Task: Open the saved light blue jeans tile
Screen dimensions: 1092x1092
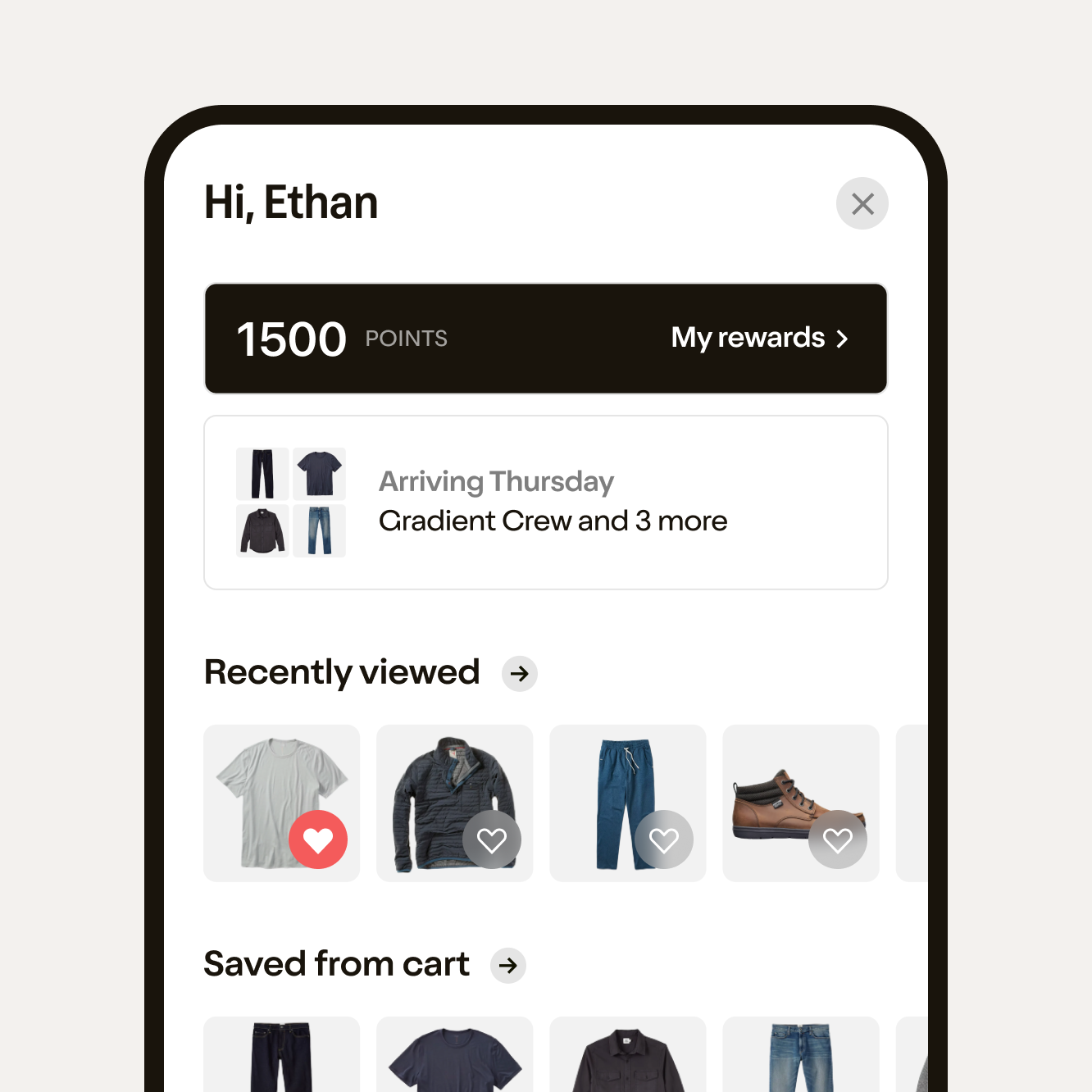Action: point(800,1058)
